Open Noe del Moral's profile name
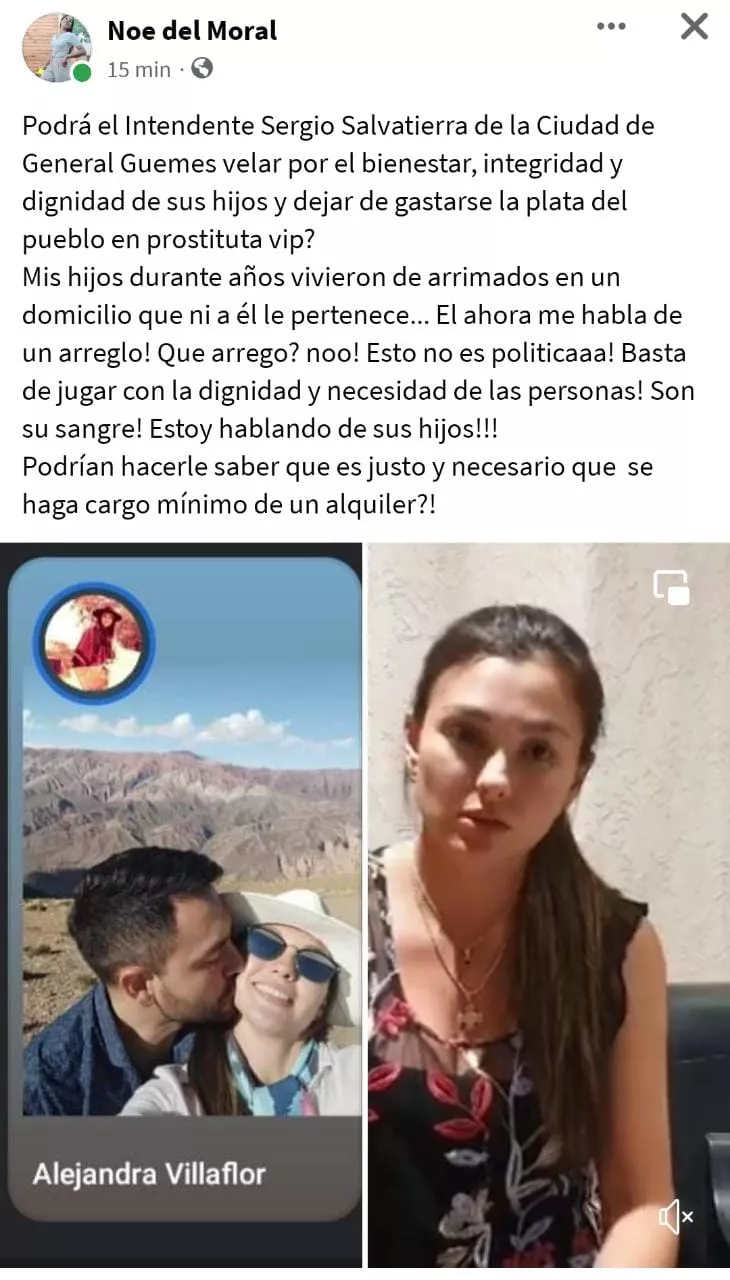Viewport: 730px width, 1280px height. coord(192,31)
